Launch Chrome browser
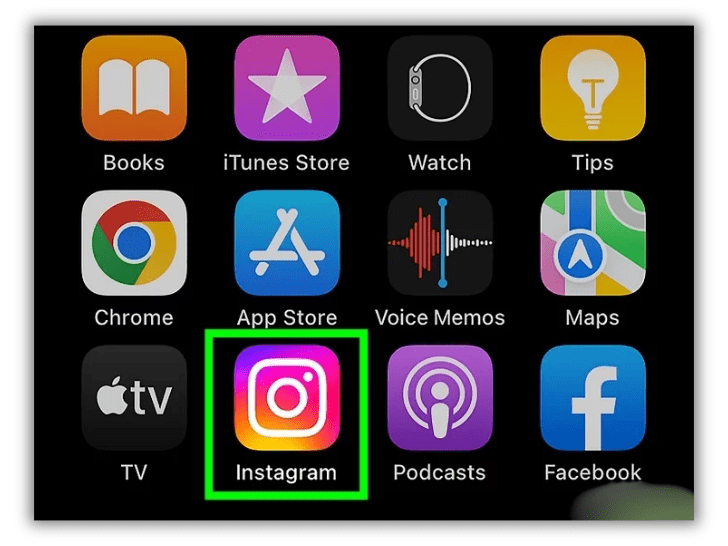This screenshot has height=546, width=728. [x=133, y=243]
